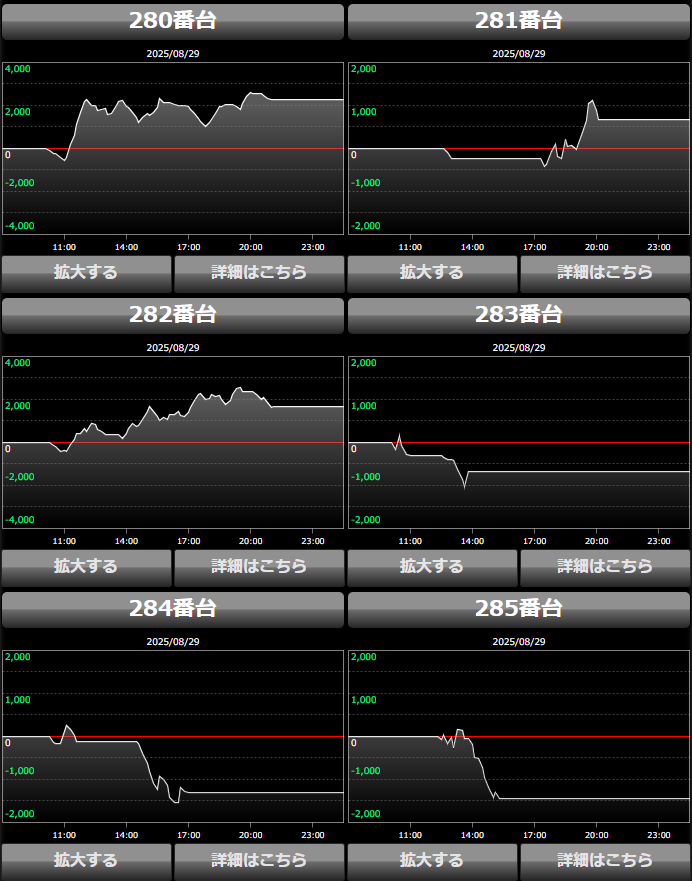The image size is (692, 881).
Task: Tap 拡大する under 280番台 graph
Action: point(86,272)
